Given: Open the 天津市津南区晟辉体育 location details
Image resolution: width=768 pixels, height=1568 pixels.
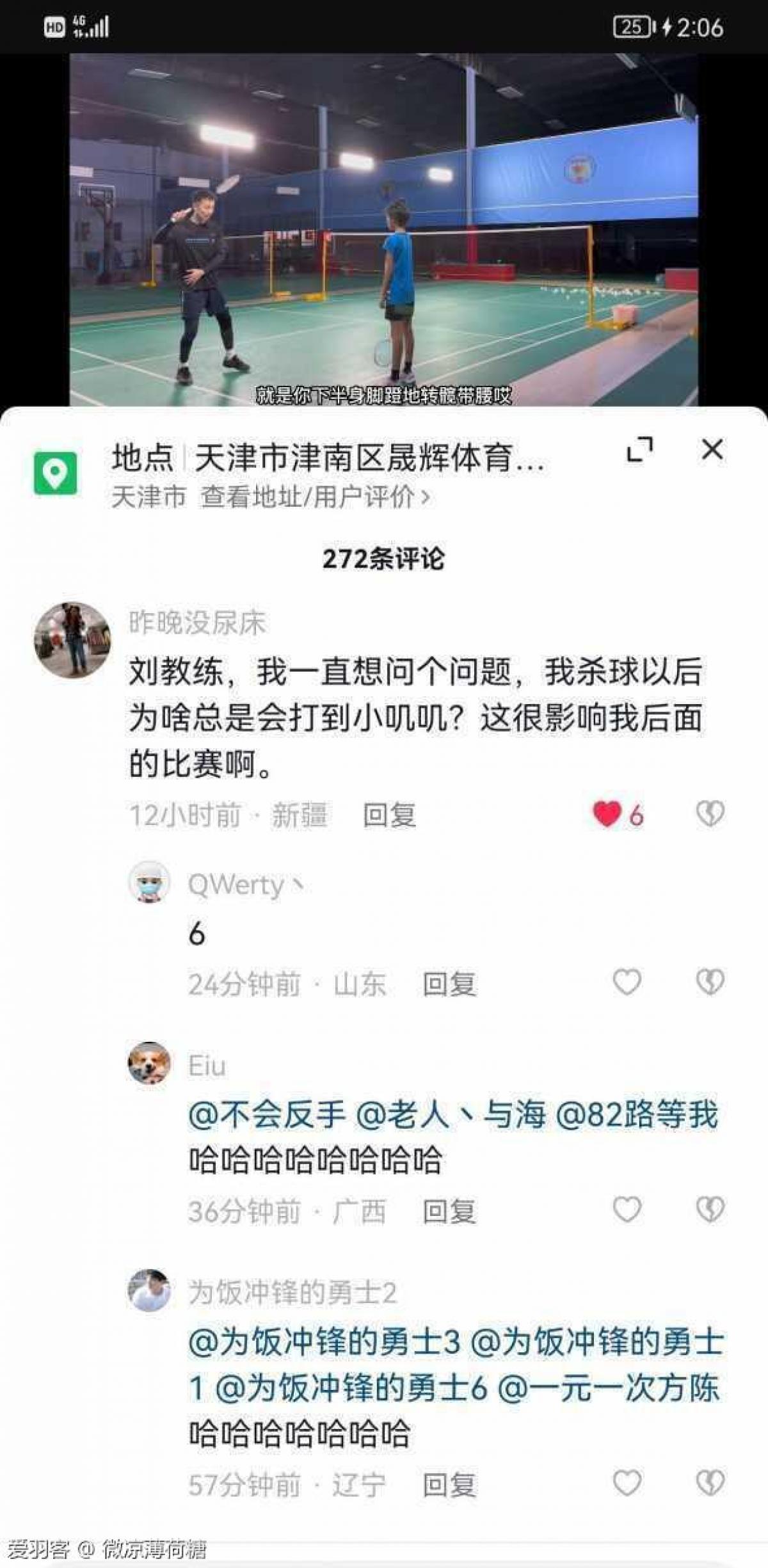Looking at the screenshot, I should coord(326,459).
